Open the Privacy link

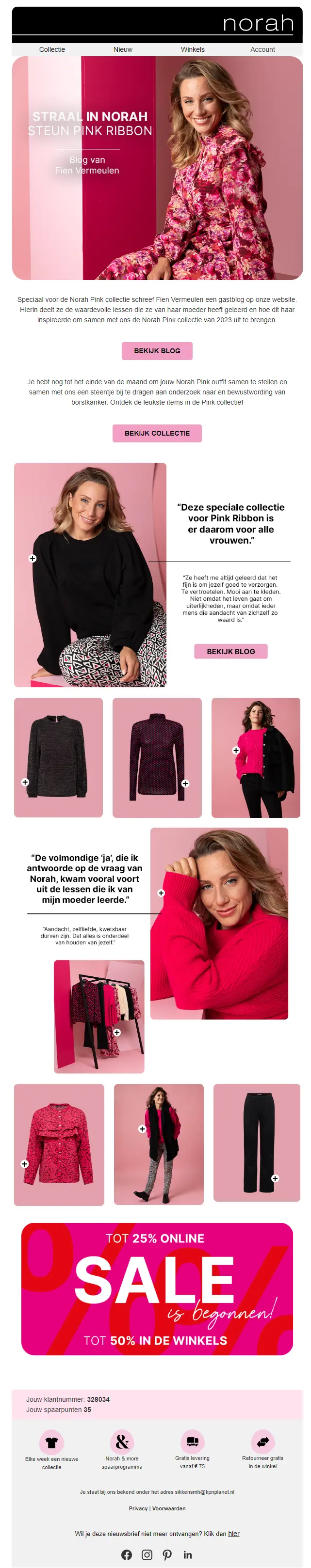(x=138, y=1508)
